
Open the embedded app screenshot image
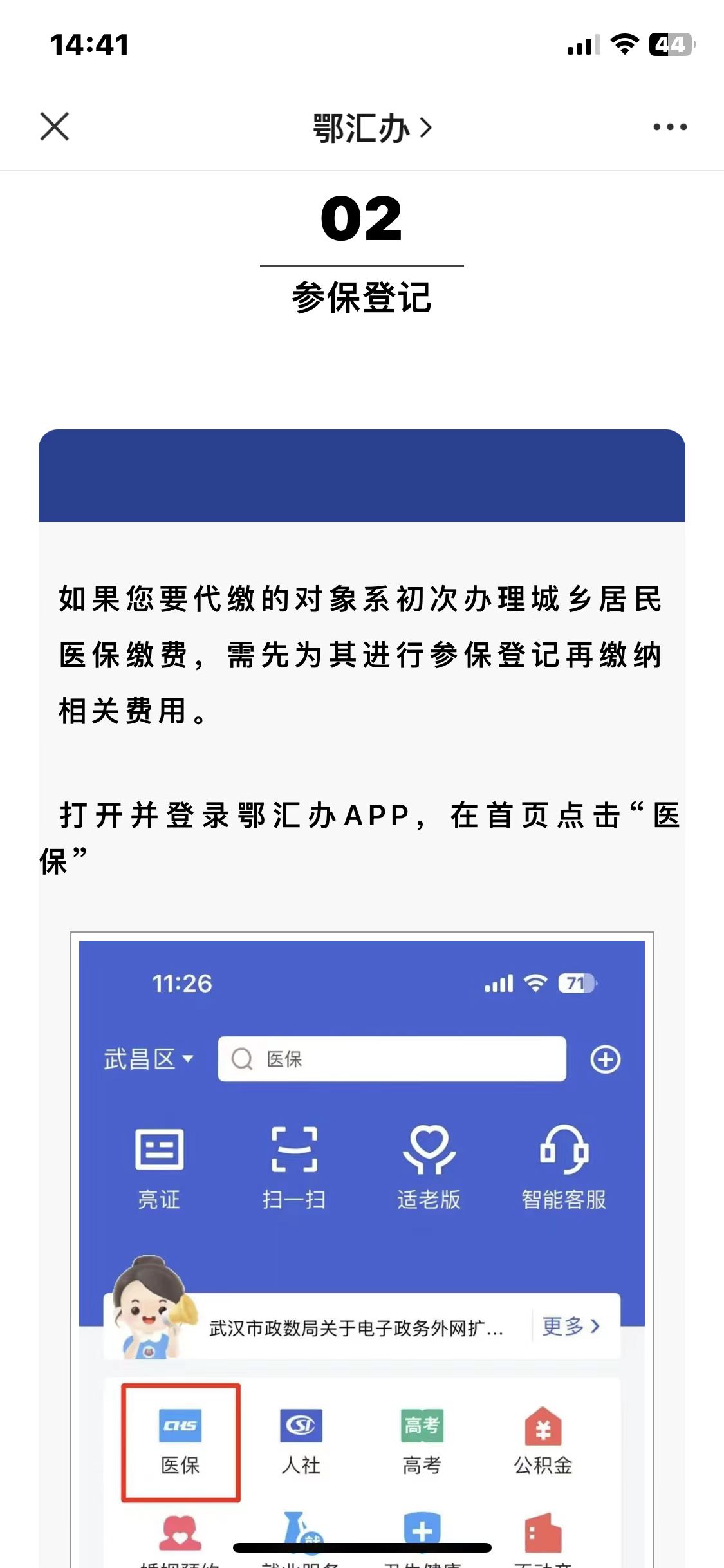pos(362,1223)
